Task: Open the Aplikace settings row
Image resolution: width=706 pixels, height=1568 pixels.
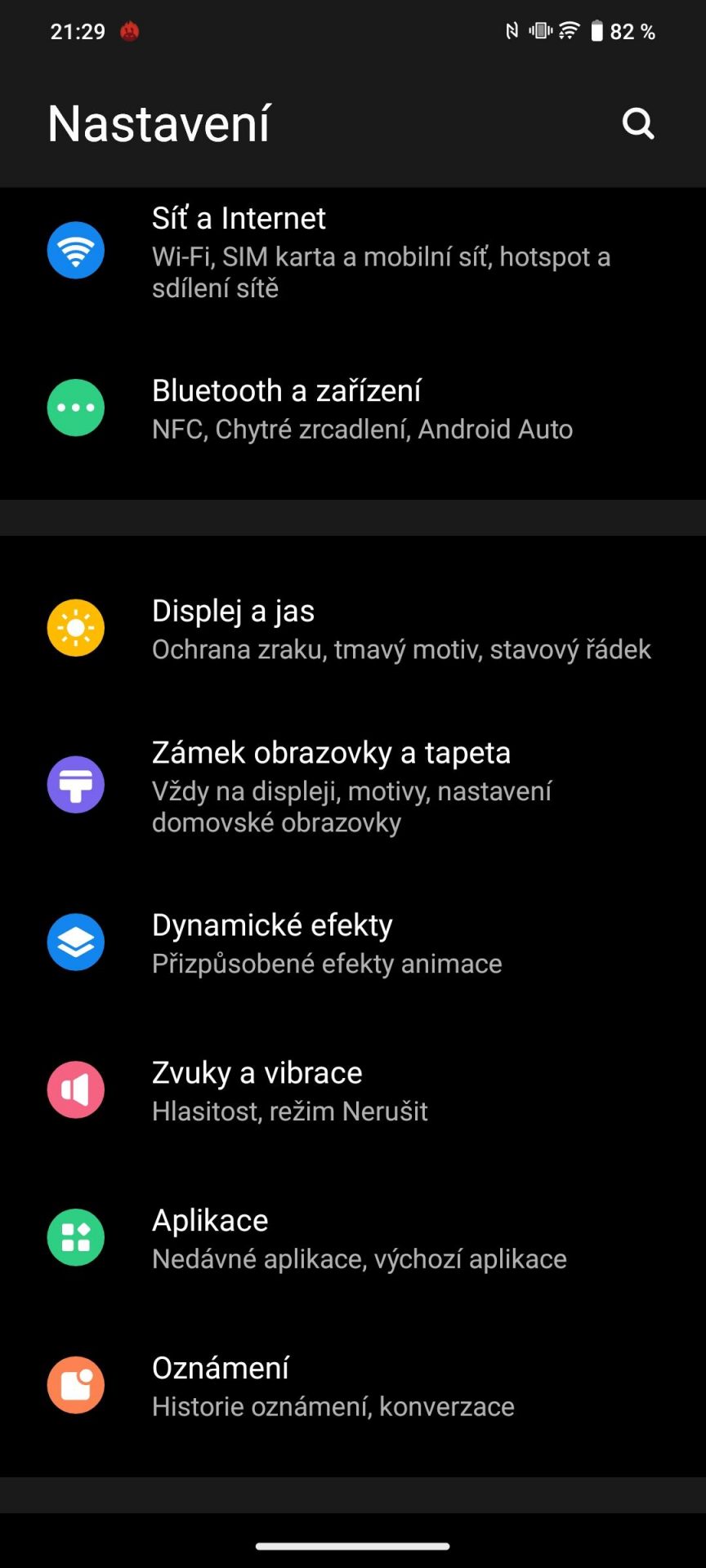Action: point(353,1238)
